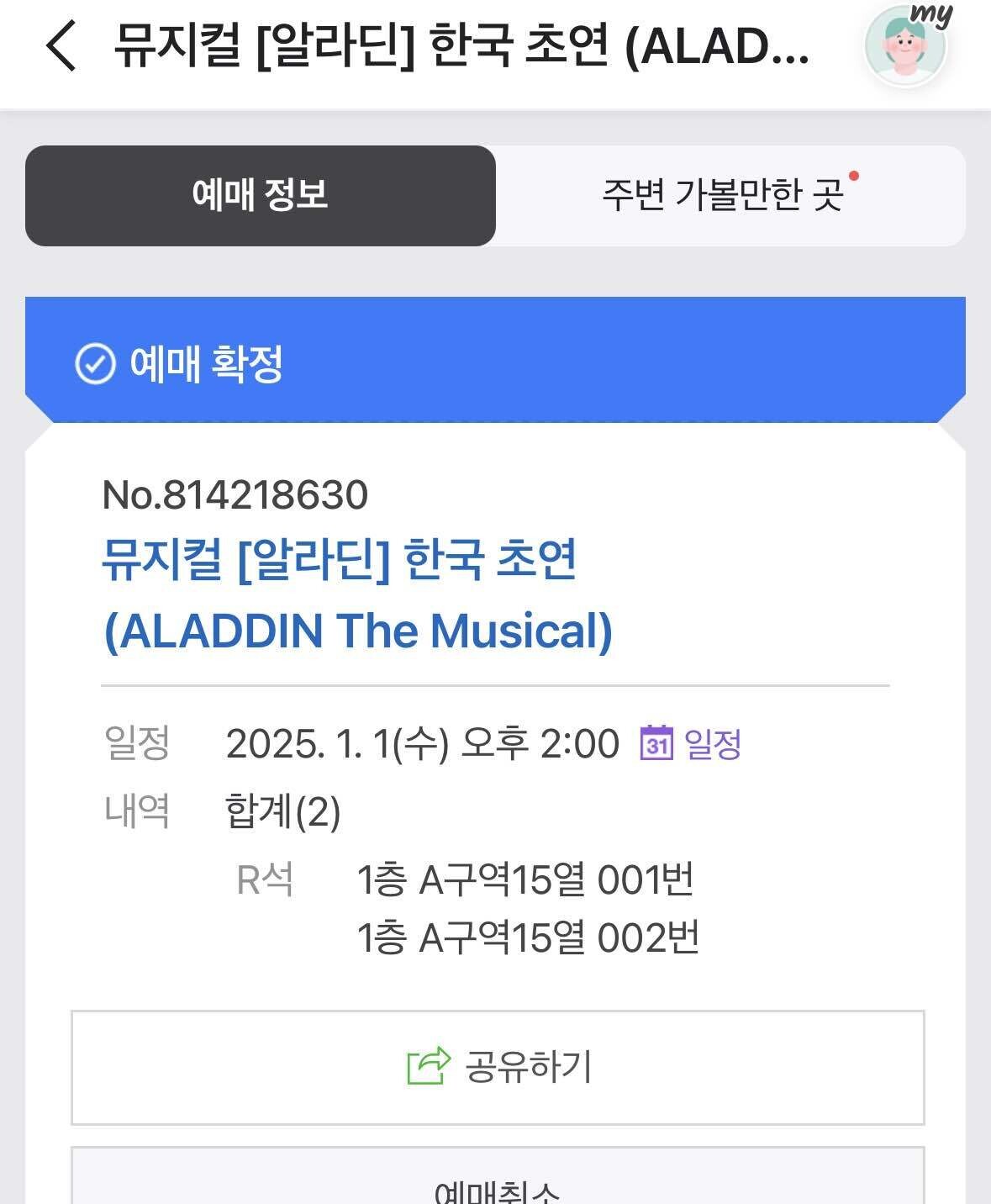This screenshot has width=991, height=1204.
Task: Tap the checkmark icon on 예매 확정 banner
Action: 95,364
